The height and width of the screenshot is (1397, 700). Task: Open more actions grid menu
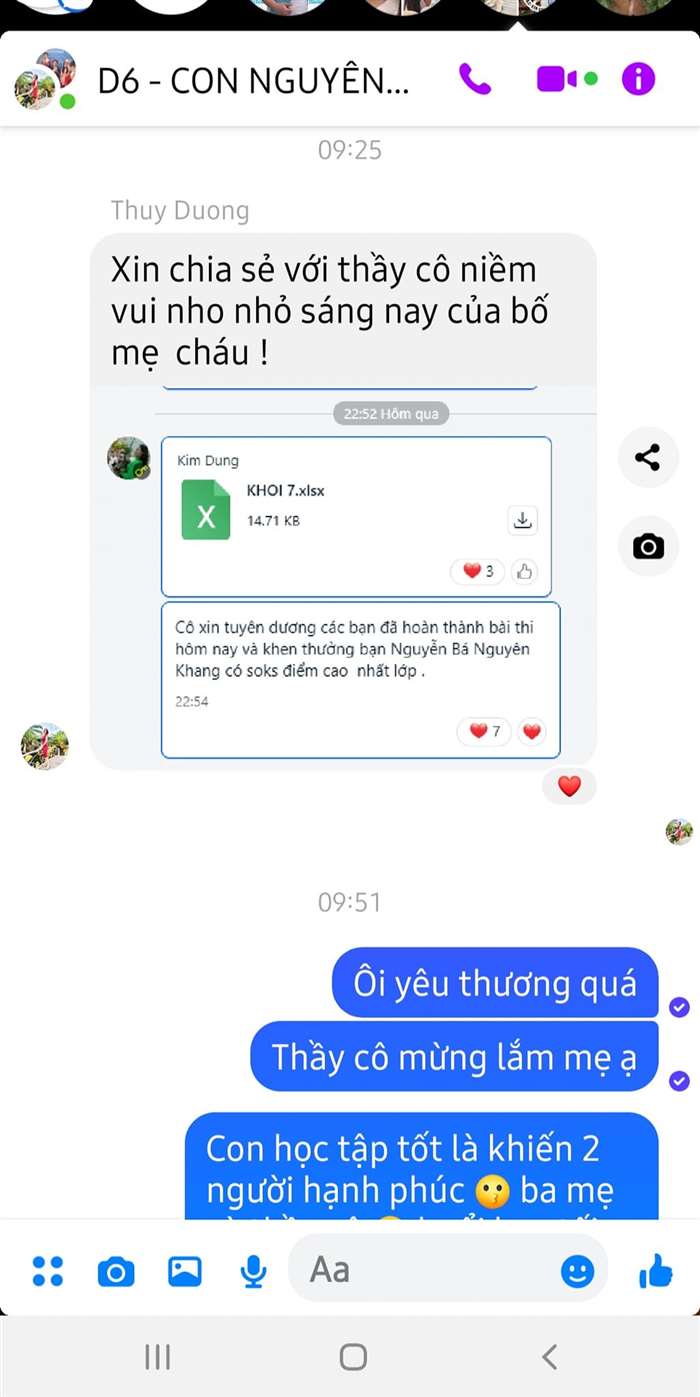[x=47, y=1271]
